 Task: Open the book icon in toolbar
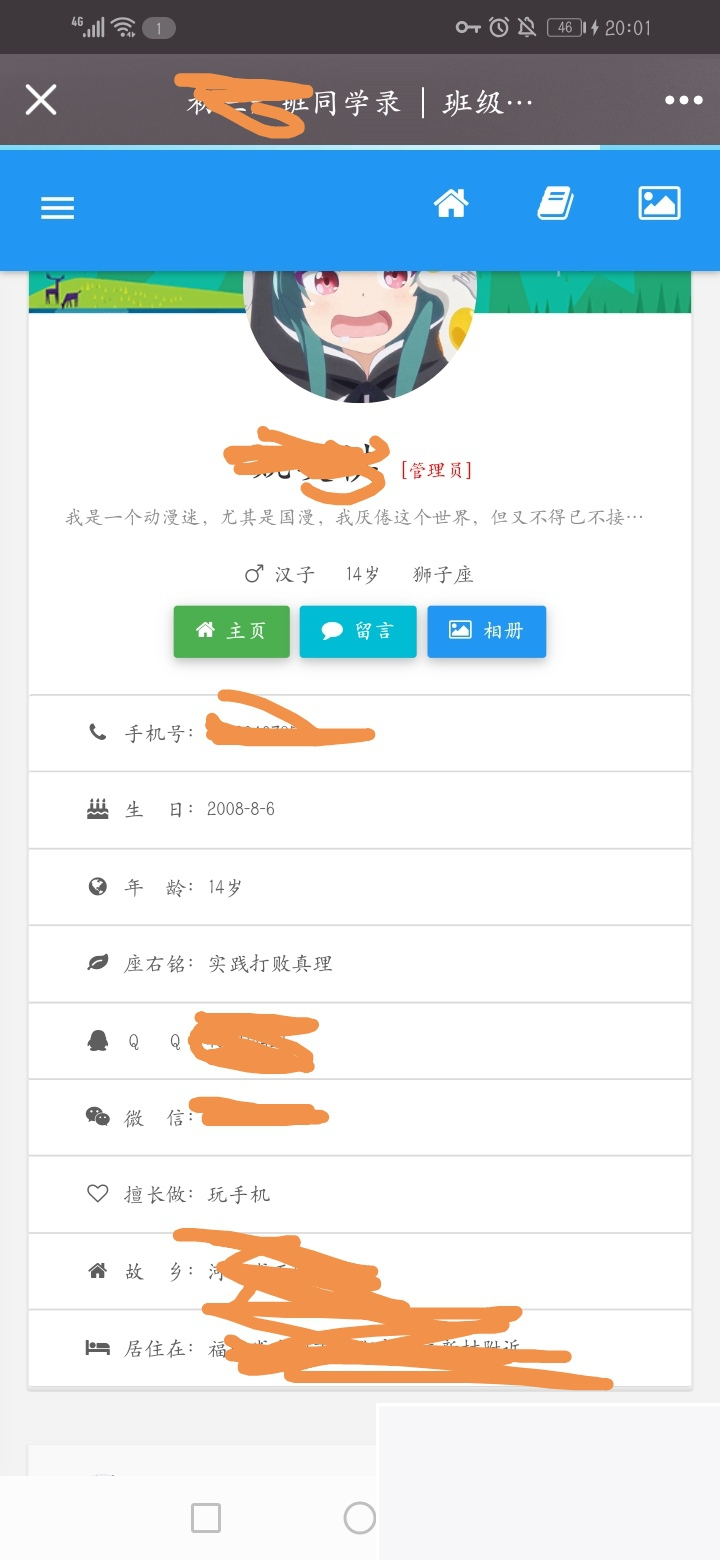[556, 204]
